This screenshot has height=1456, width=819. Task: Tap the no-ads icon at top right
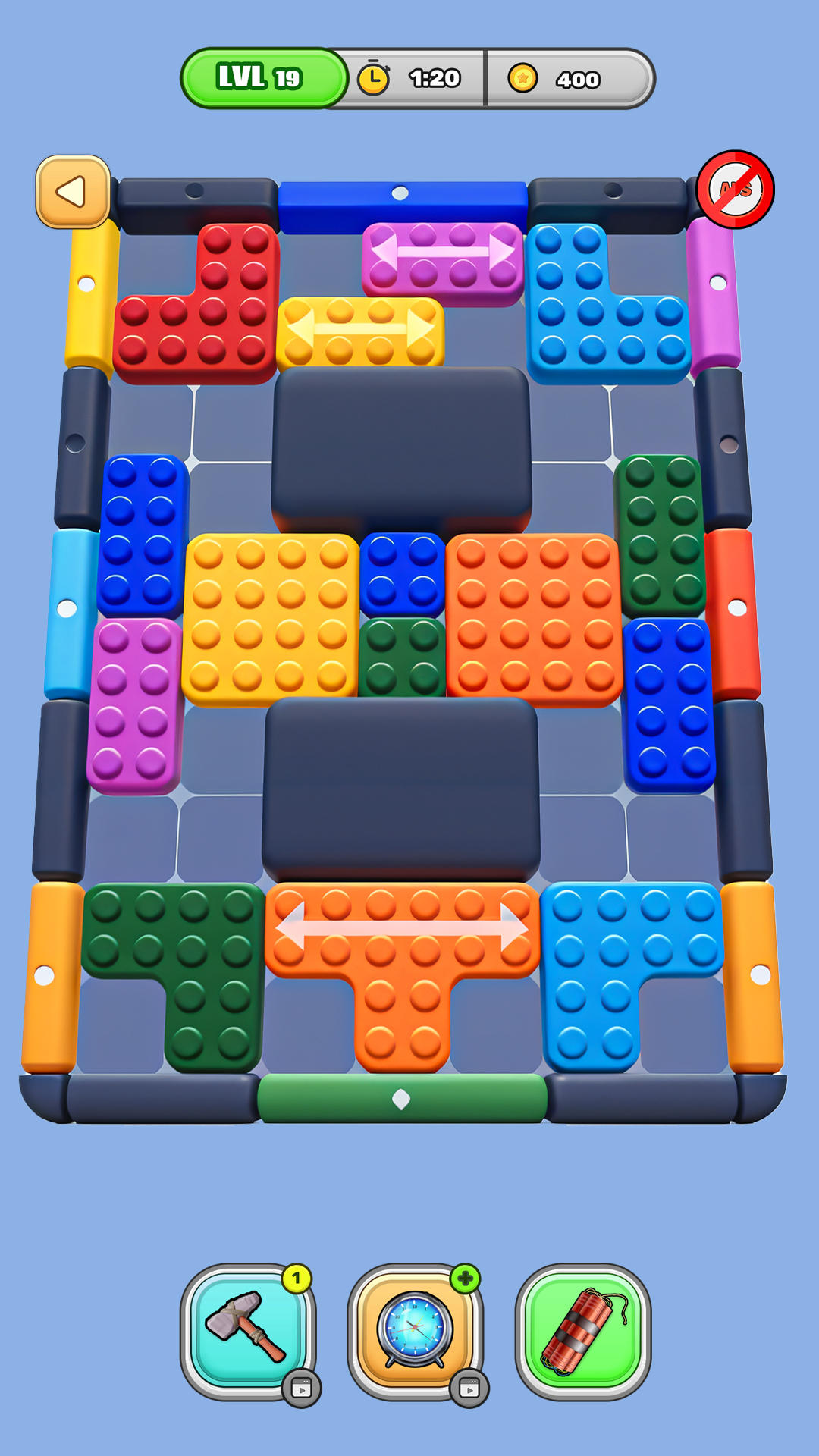(x=736, y=192)
